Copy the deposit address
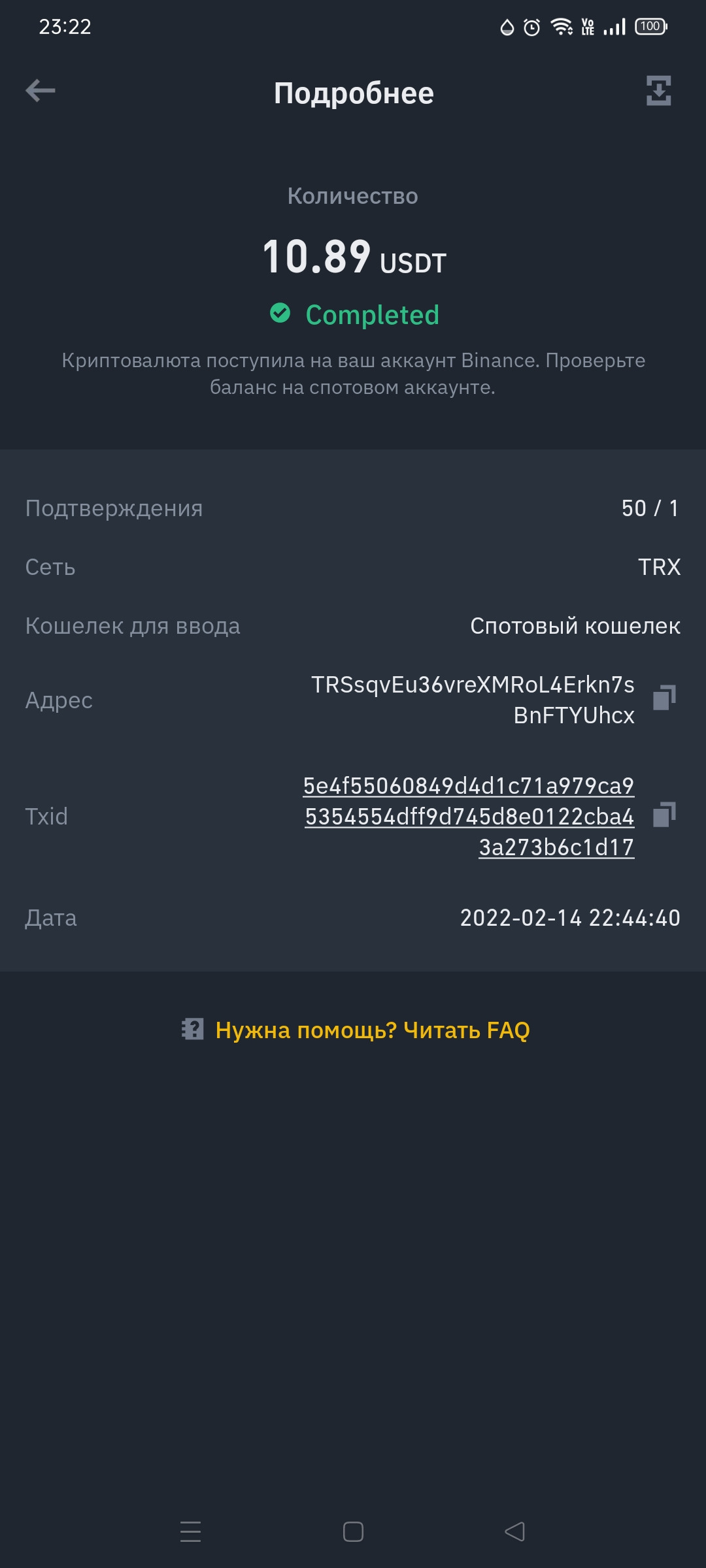The width and height of the screenshot is (706, 1568). coord(664,698)
